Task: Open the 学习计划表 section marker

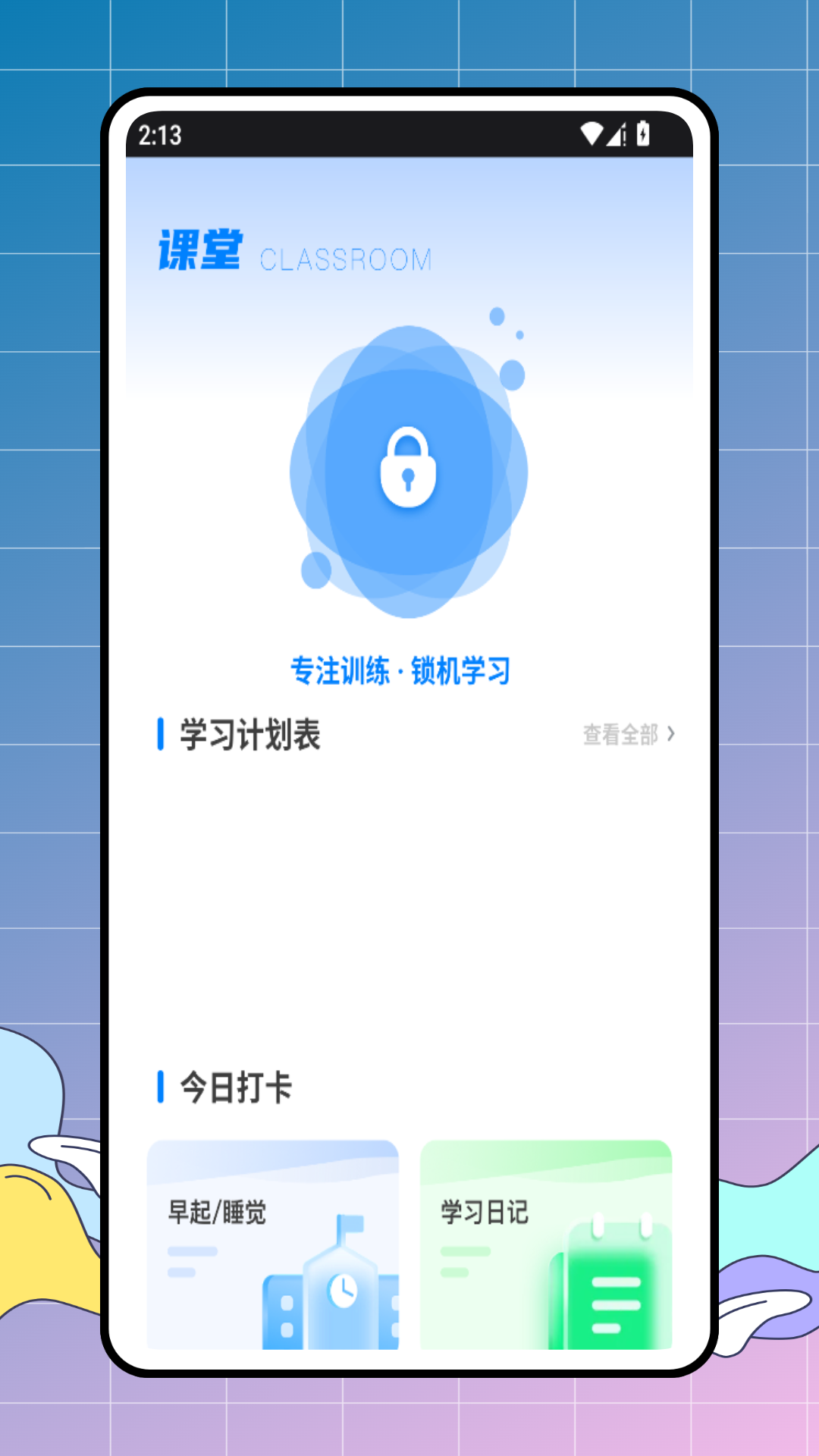Action: (x=161, y=734)
